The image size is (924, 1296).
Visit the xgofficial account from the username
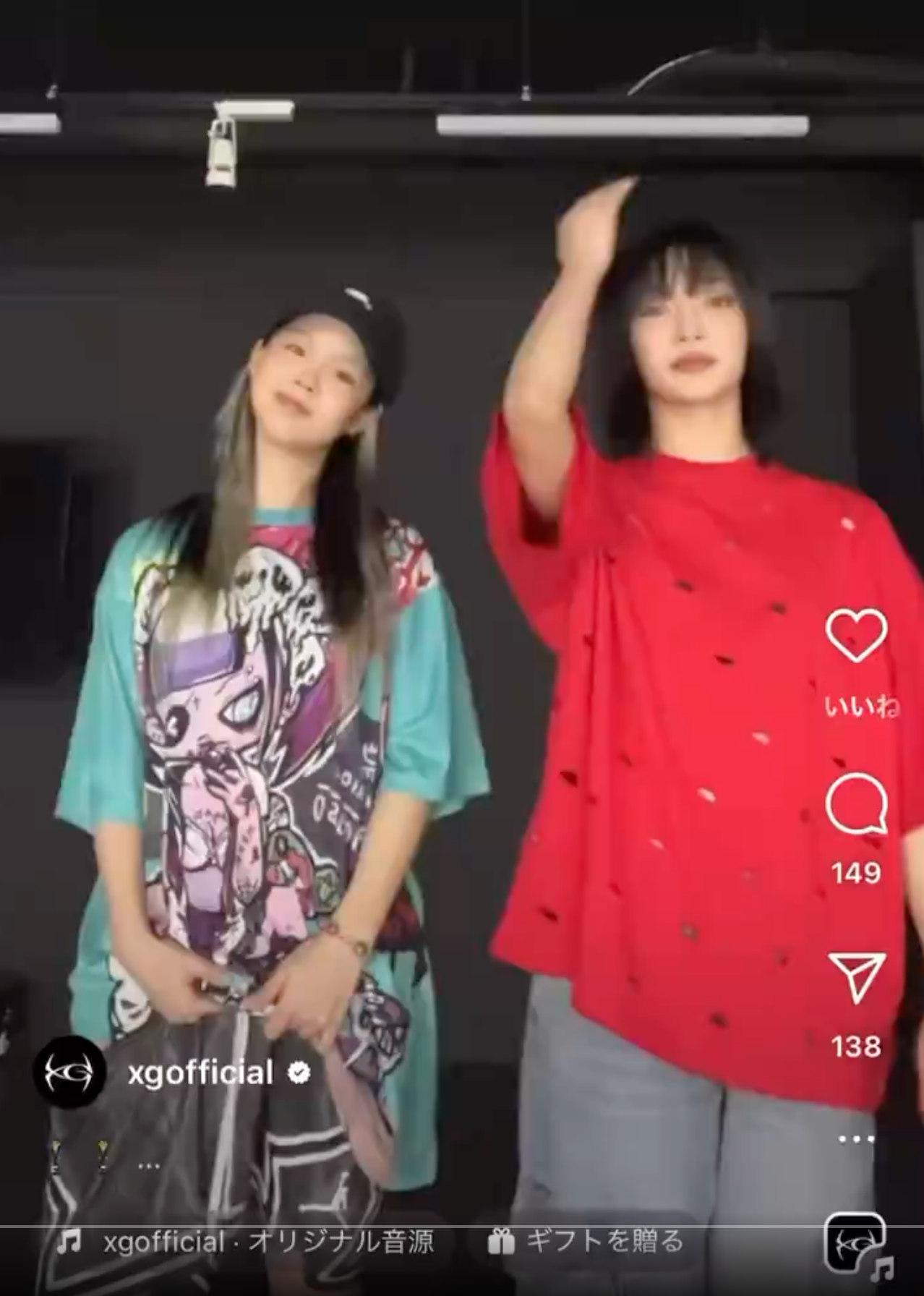200,1072
